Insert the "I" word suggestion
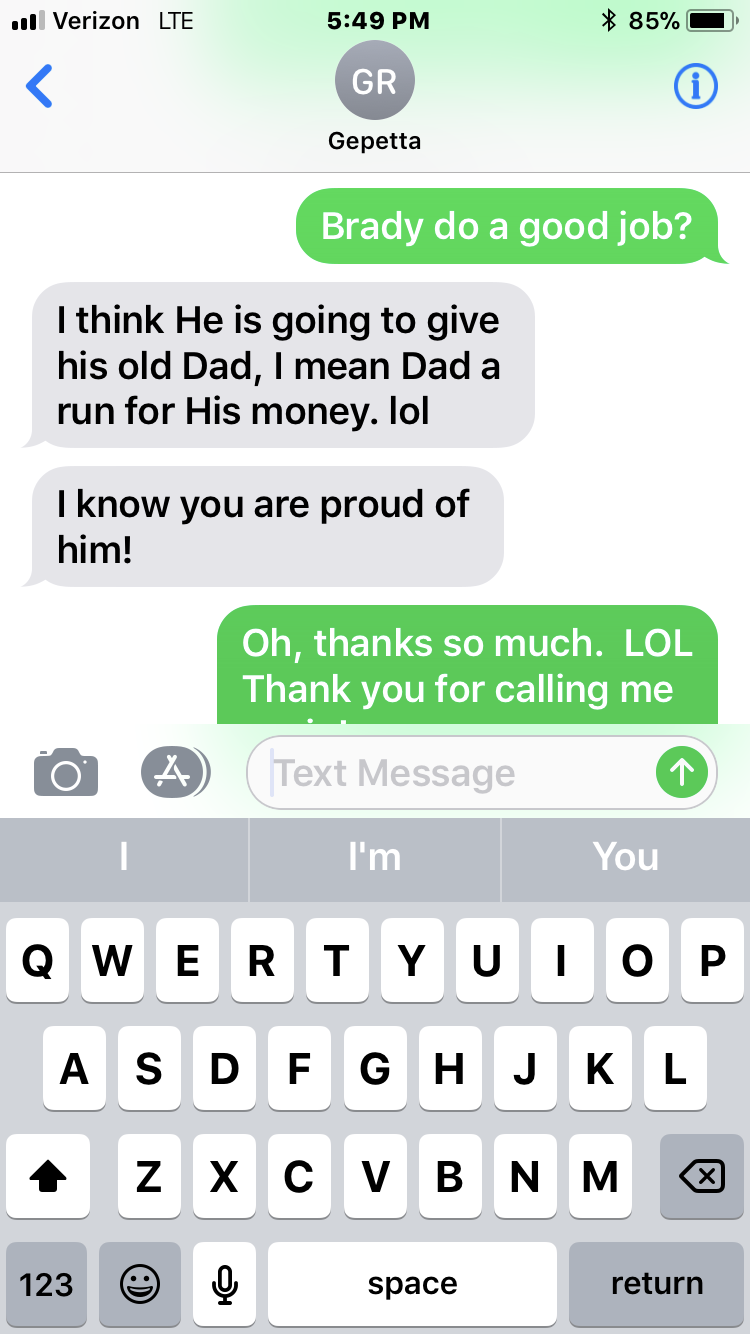This screenshot has width=750, height=1334. pos(124,858)
